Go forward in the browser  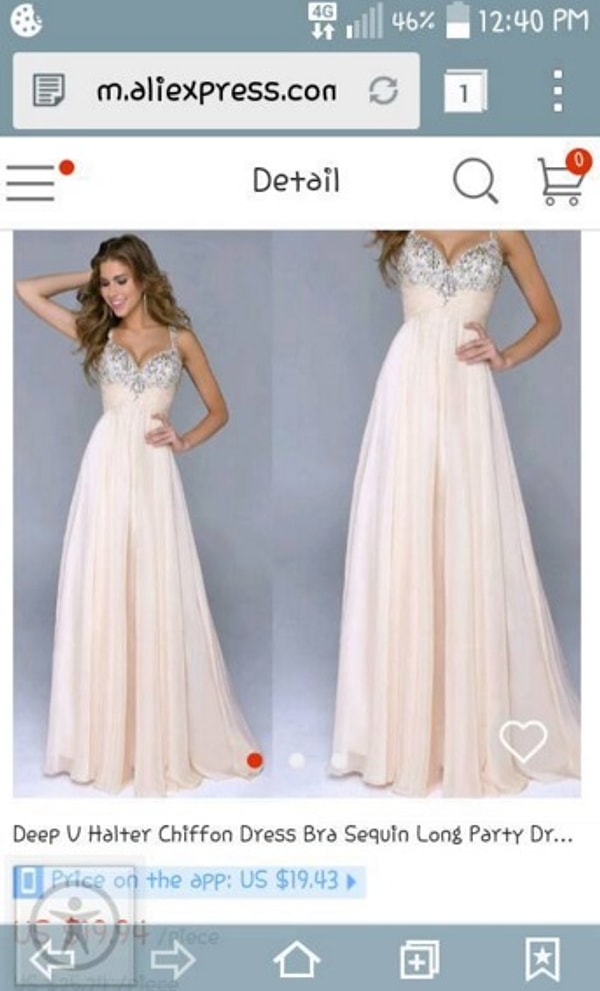point(173,961)
